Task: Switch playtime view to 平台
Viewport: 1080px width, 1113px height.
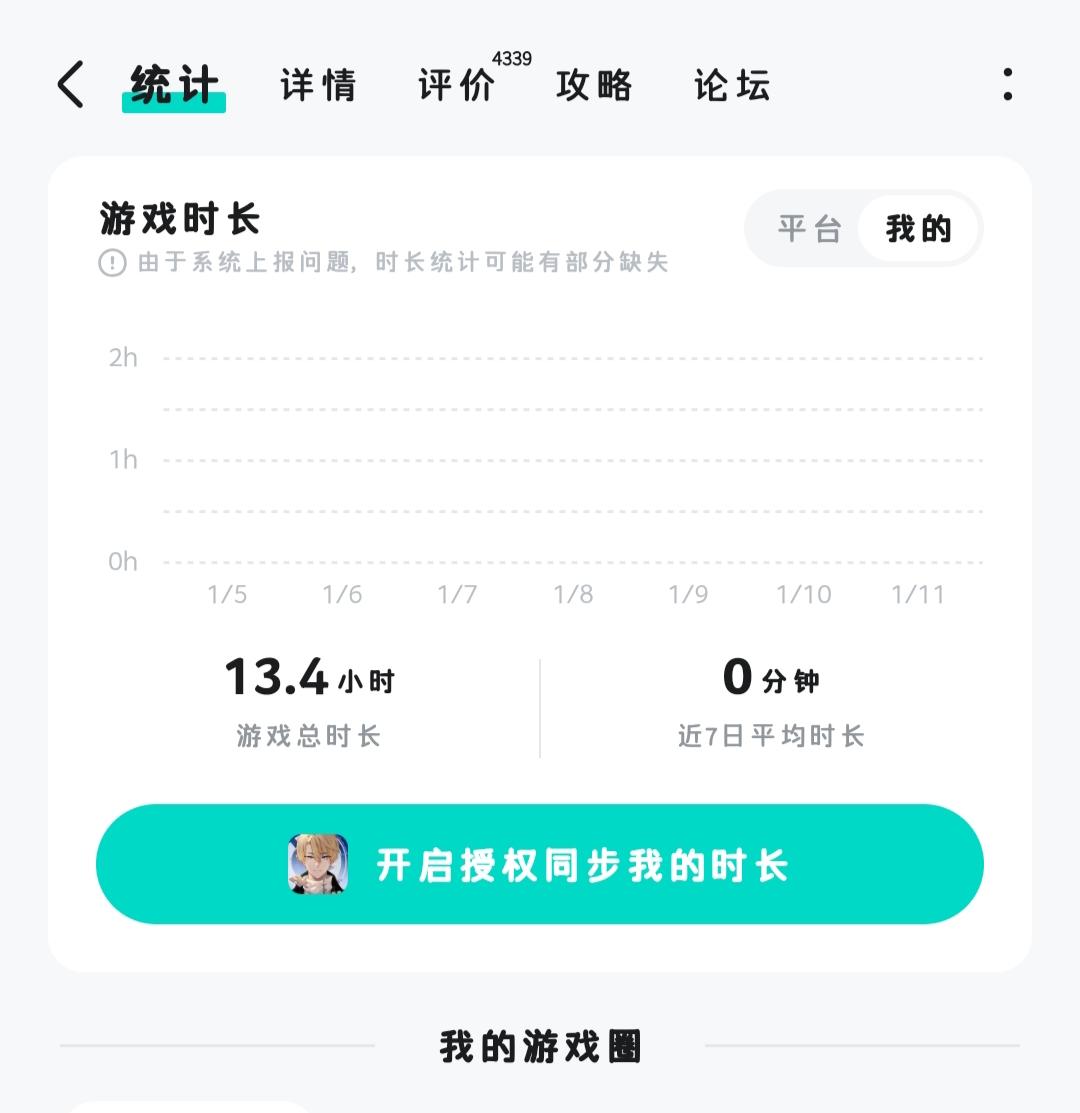Action: click(809, 229)
